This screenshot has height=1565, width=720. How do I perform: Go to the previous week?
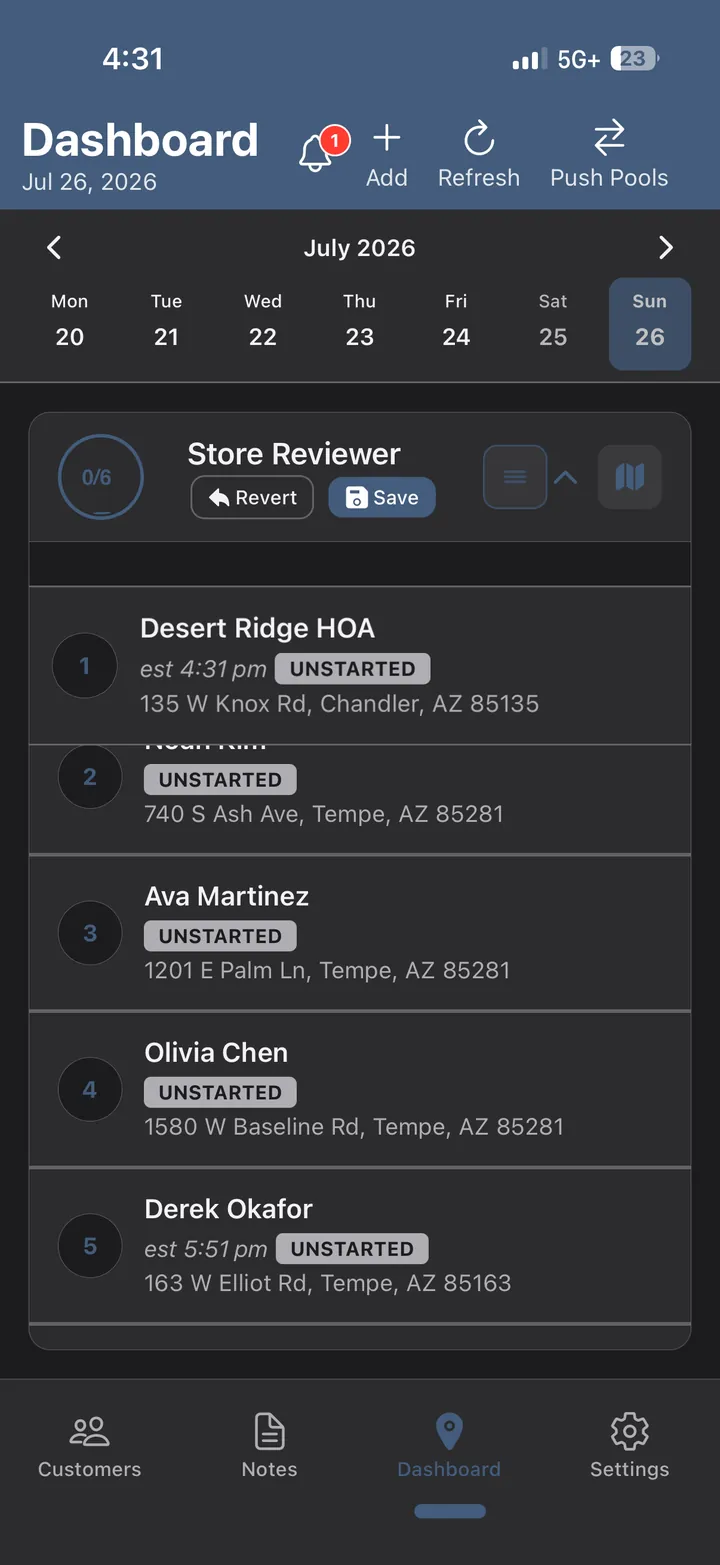pos(55,248)
